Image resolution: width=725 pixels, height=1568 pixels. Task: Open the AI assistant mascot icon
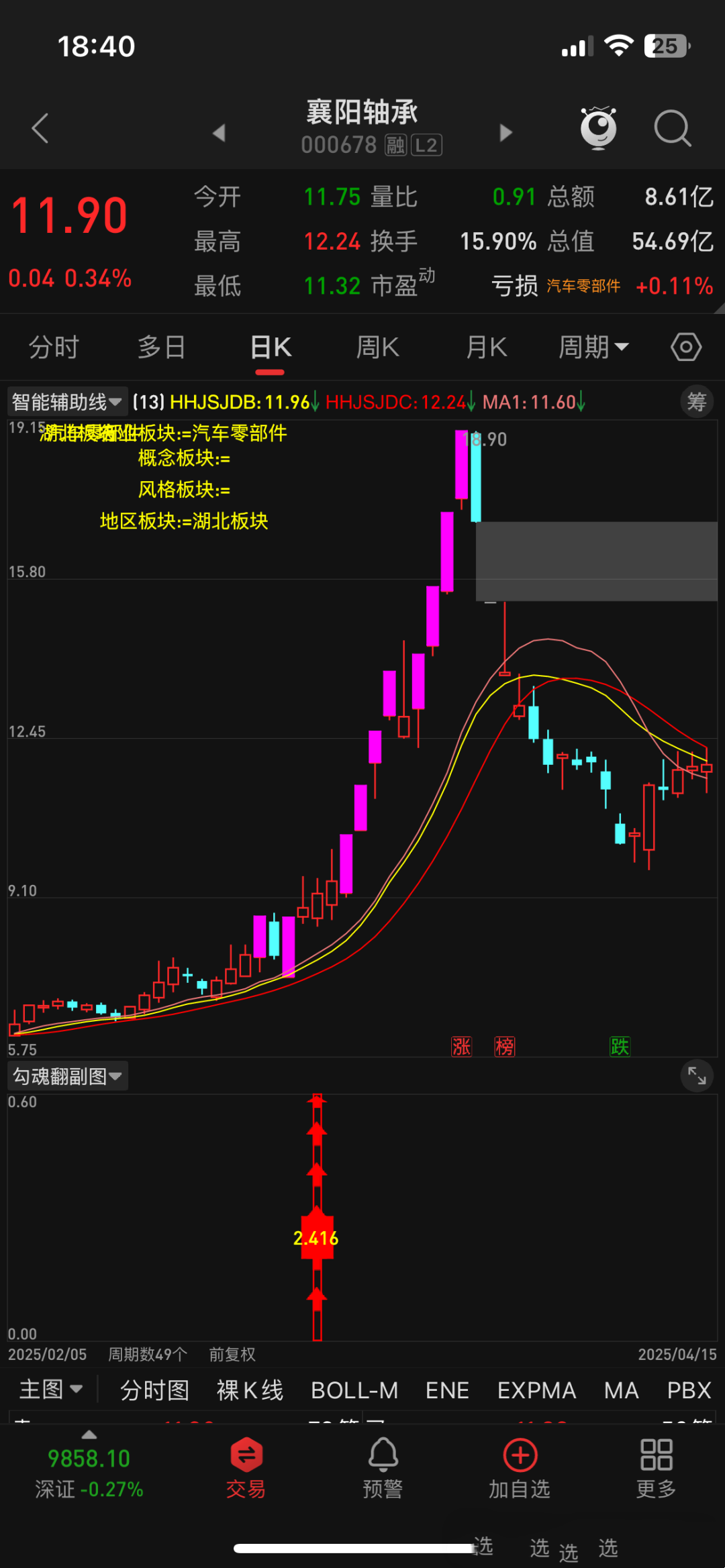click(597, 127)
